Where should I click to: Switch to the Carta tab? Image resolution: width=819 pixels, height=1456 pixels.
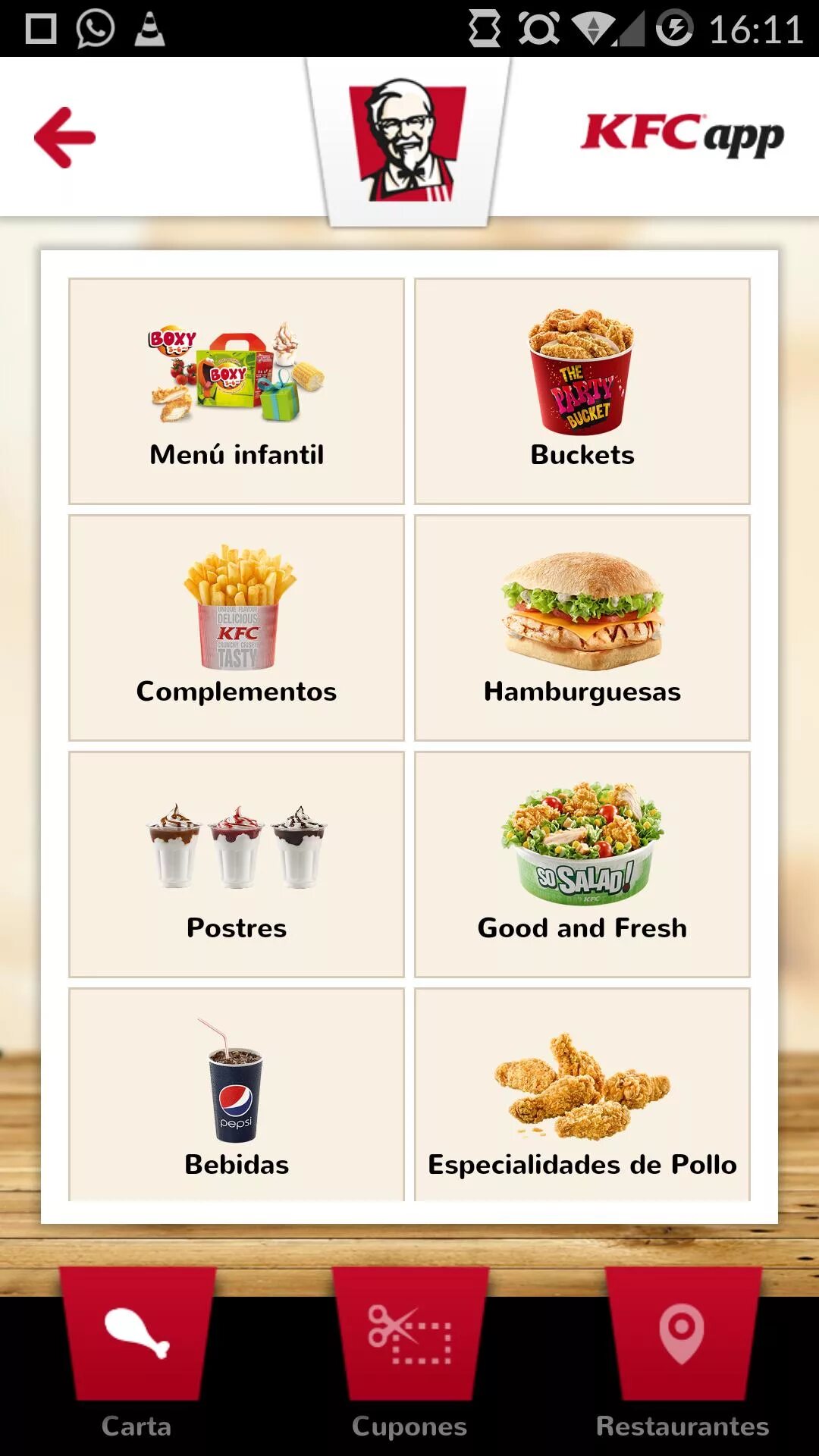(137, 1357)
